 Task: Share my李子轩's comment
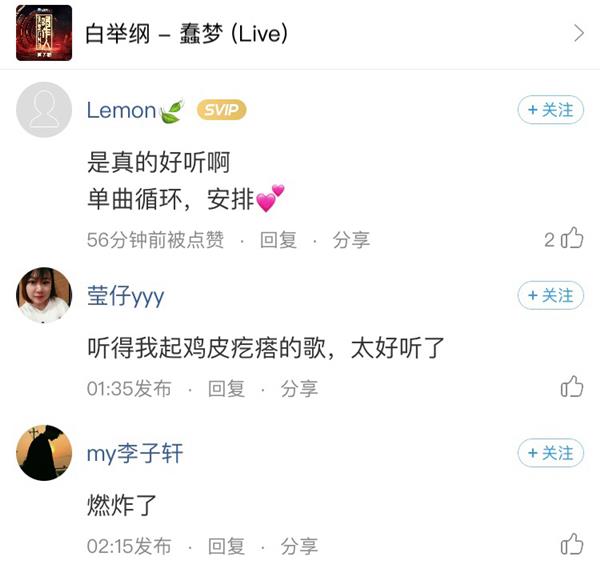click(299, 546)
